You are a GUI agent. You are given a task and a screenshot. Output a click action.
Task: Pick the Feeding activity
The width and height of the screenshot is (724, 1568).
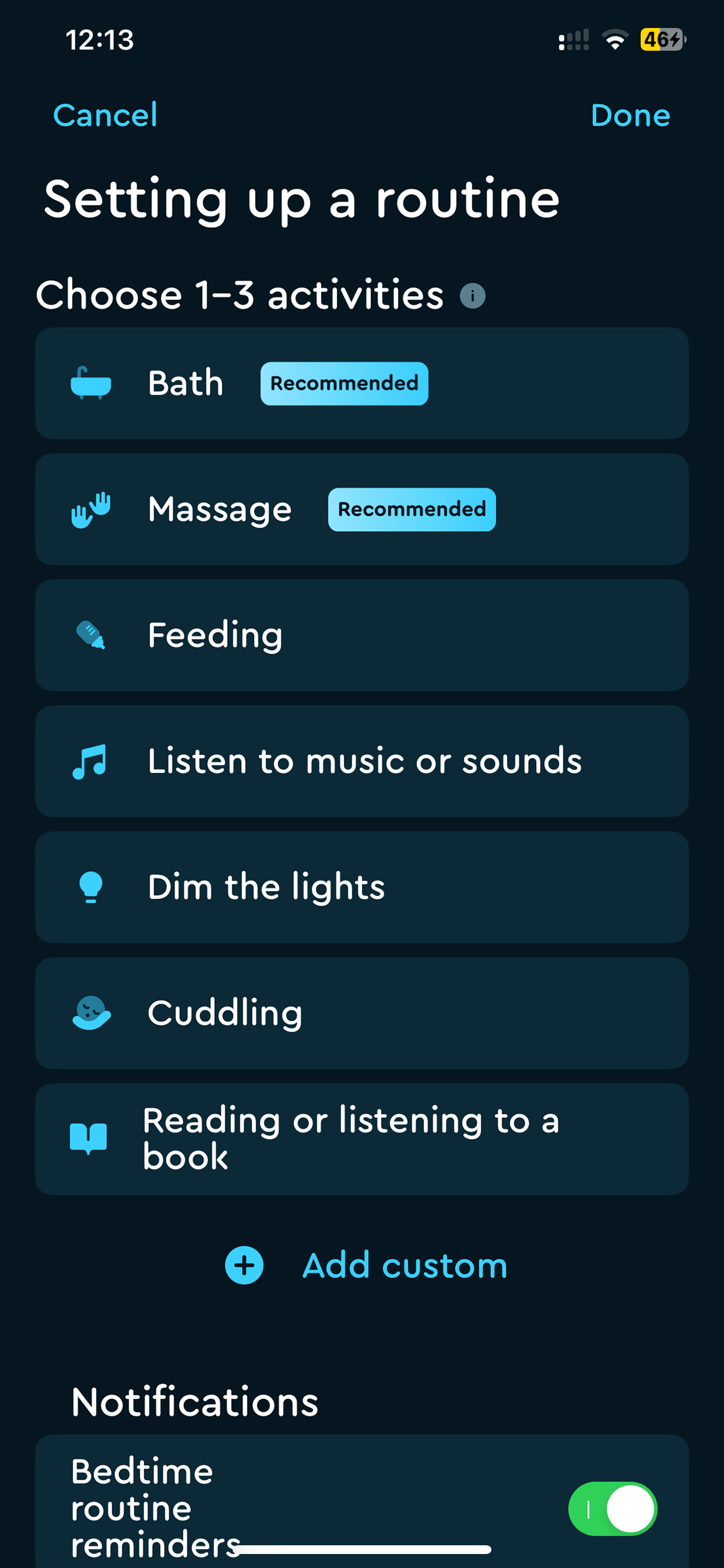(361, 636)
